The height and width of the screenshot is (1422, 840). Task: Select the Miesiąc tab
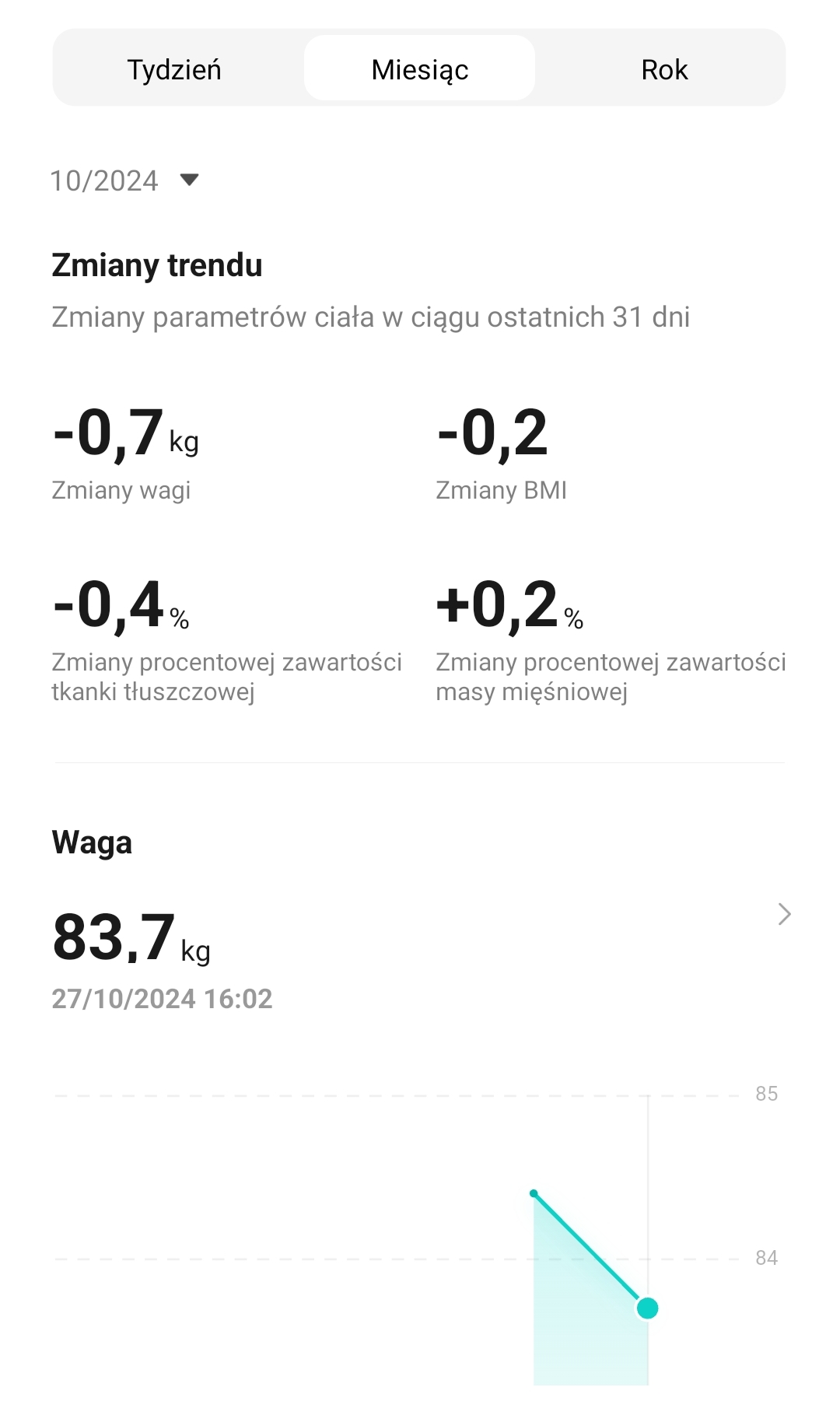pyautogui.click(x=419, y=69)
